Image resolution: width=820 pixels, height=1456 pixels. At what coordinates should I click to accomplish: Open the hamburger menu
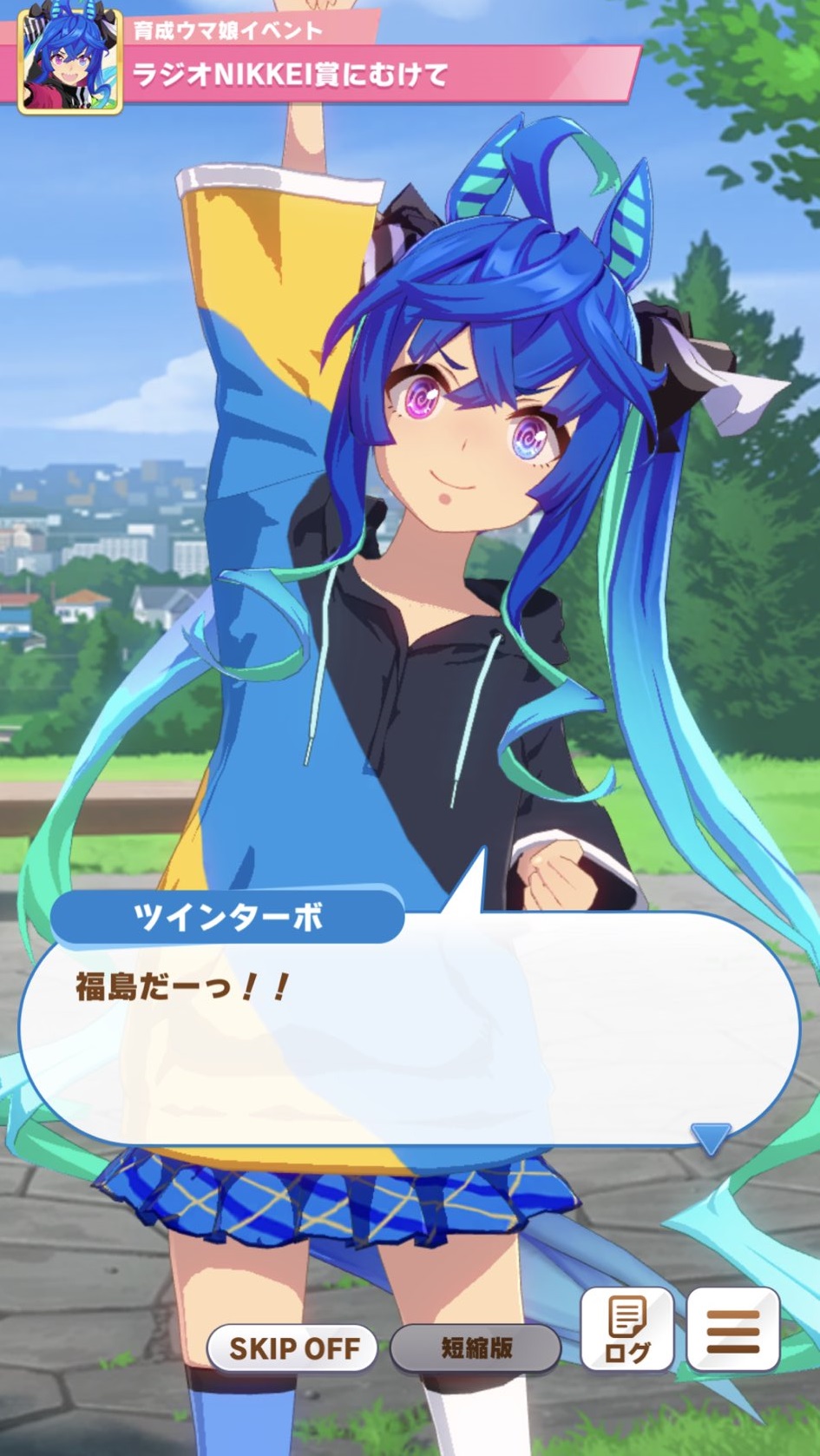tap(733, 1329)
